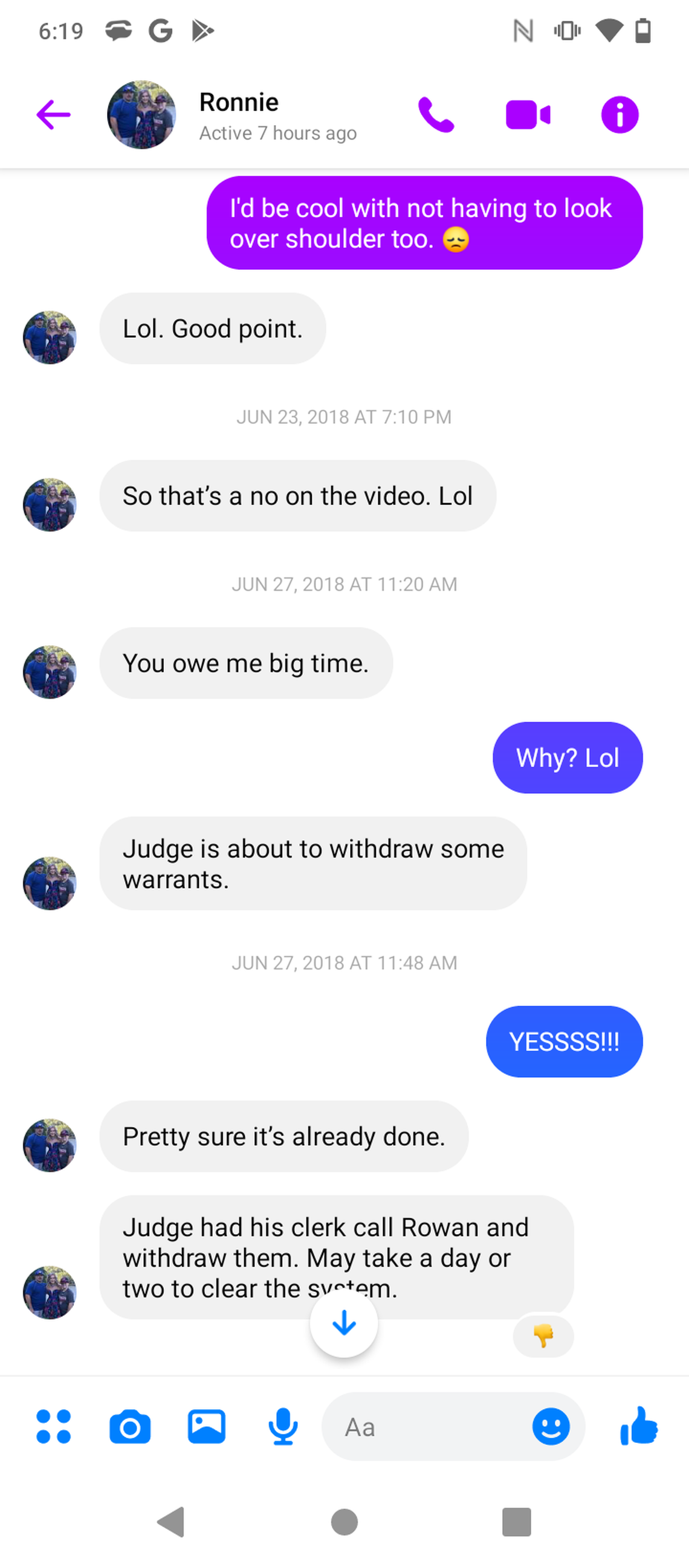The height and width of the screenshot is (1568, 689).
Task: Open Ronnie's profile picture in header
Action: pyautogui.click(x=141, y=114)
